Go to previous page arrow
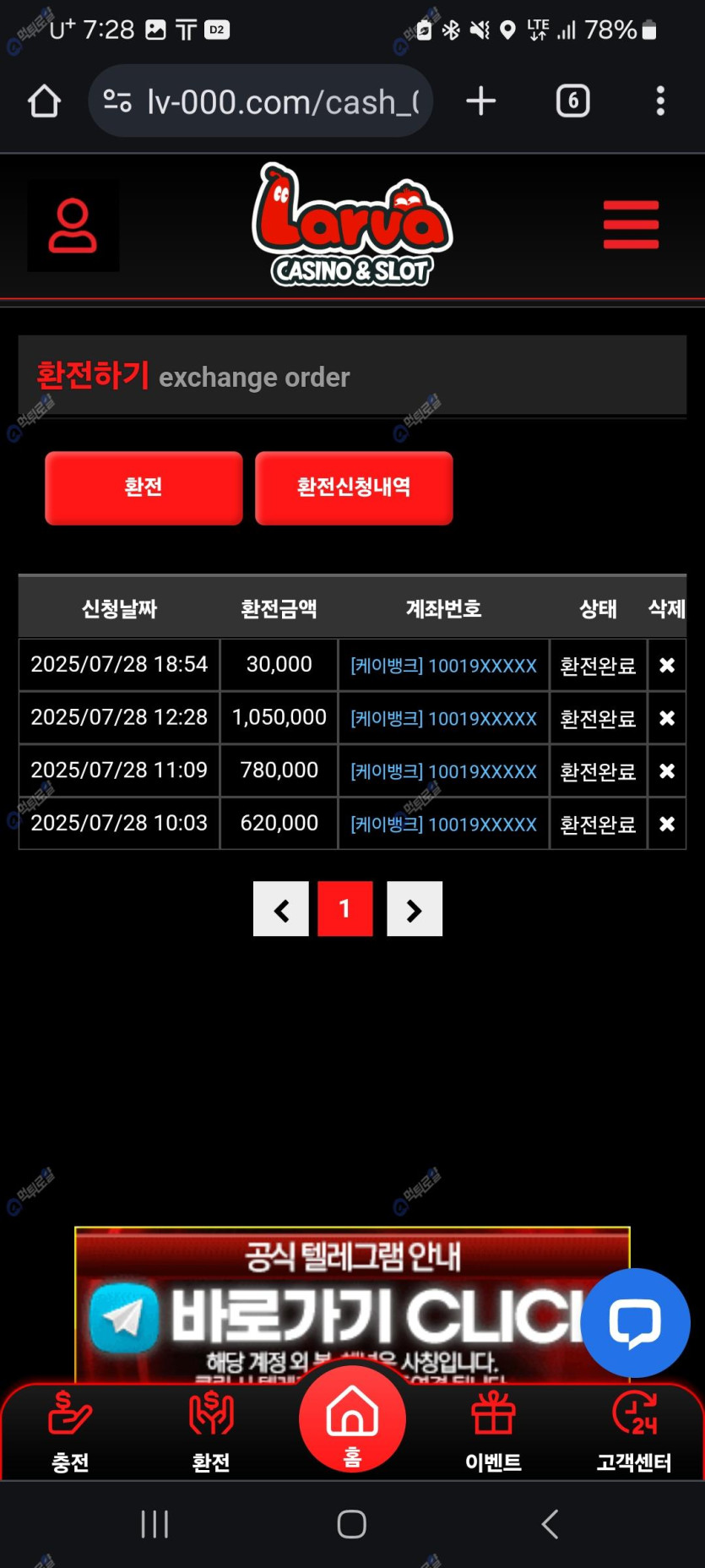This screenshot has height=1568, width=705. click(x=281, y=909)
